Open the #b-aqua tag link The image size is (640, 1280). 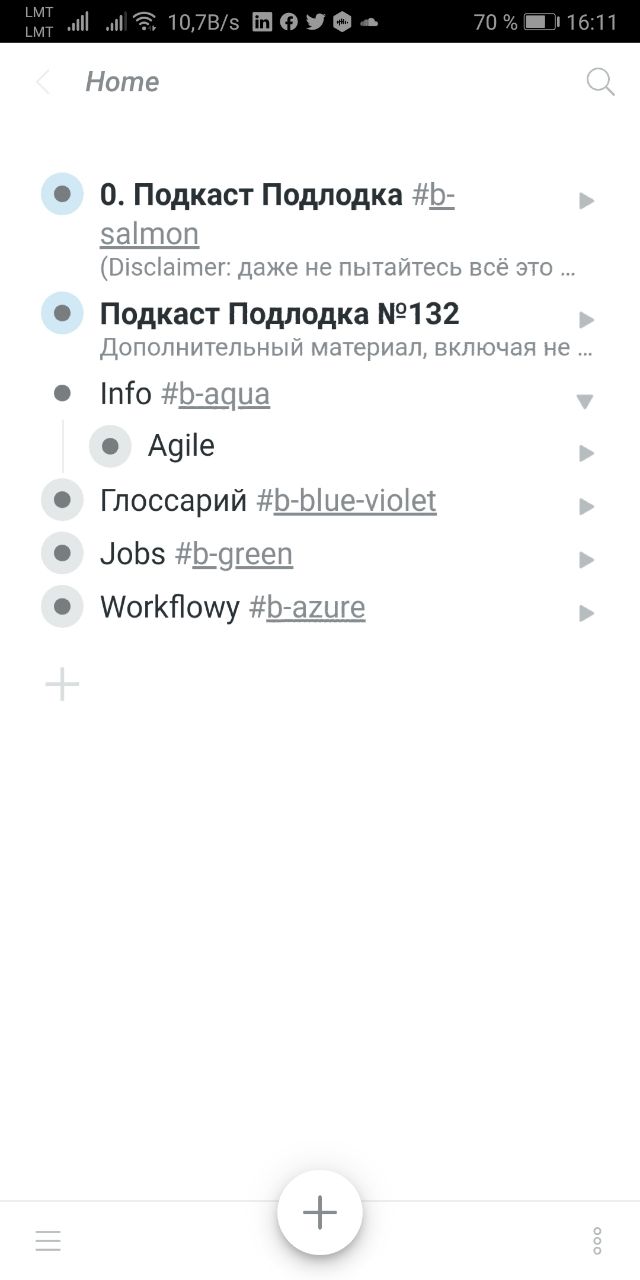tap(215, 394)
